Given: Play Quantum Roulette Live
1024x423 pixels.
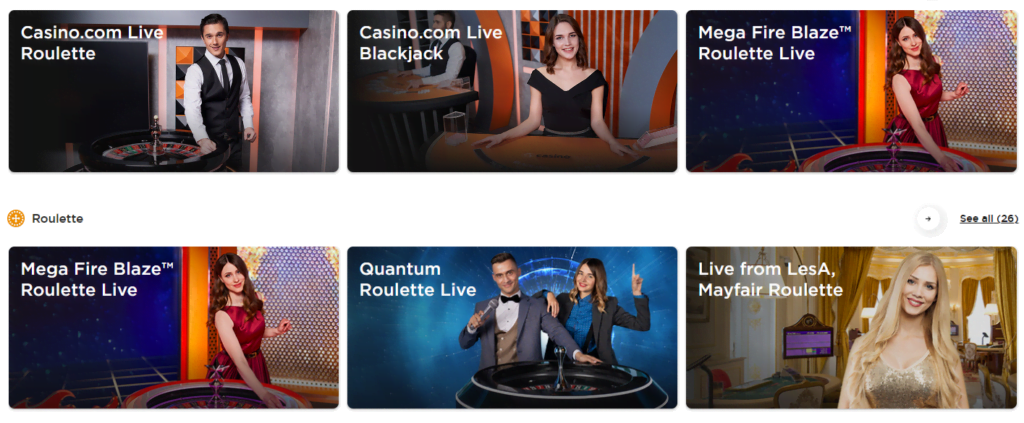Looking at the screenshot, I should click(511, 327).
